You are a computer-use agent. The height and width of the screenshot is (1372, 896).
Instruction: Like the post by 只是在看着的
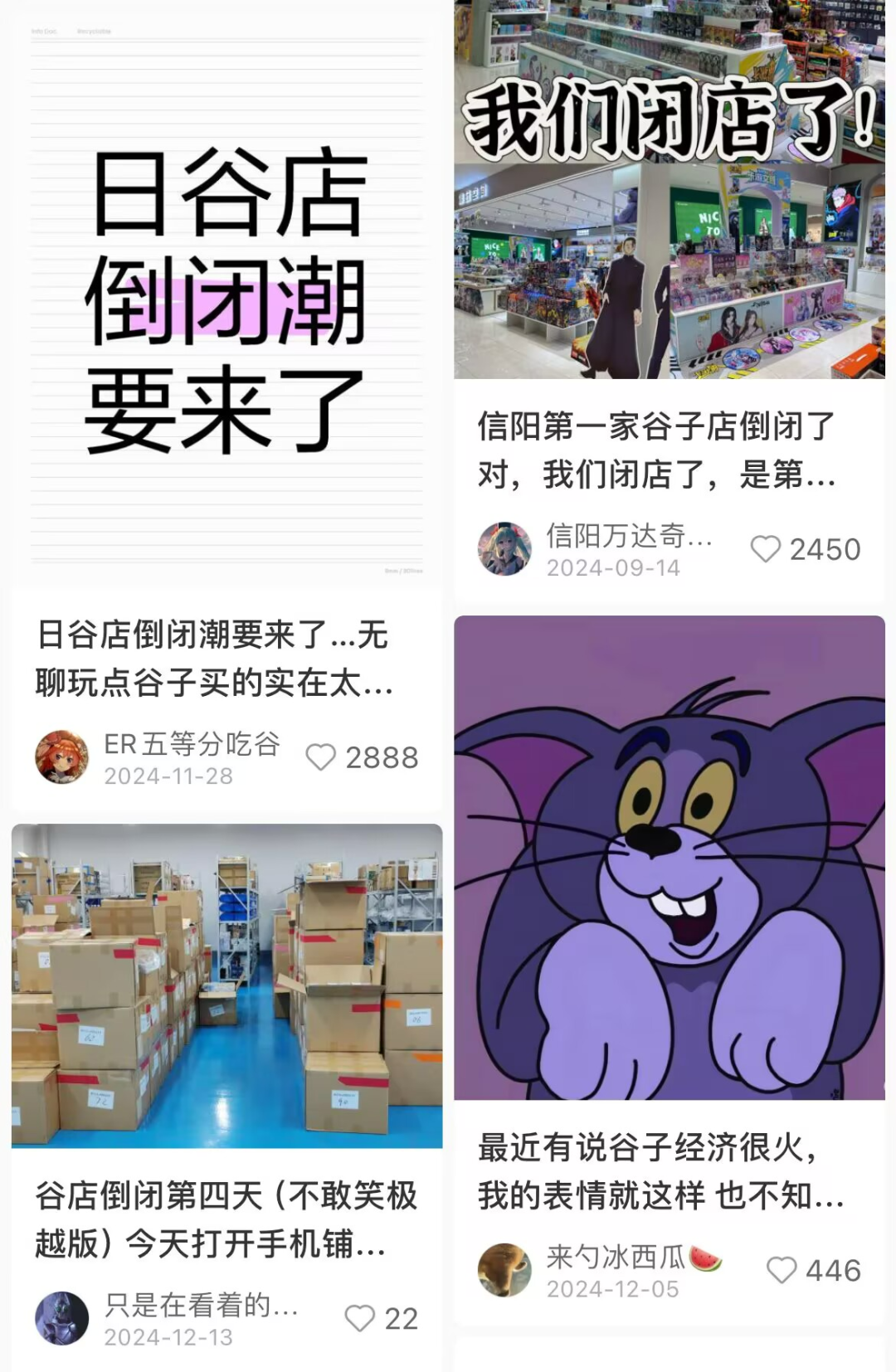tap(359, 1318)
